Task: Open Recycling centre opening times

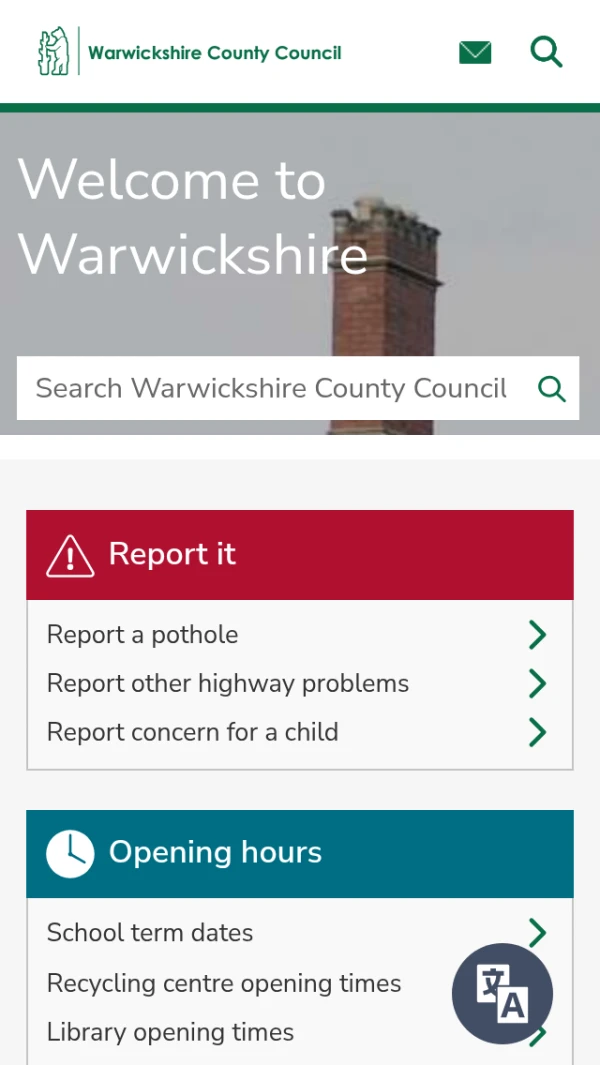Action: (224, 983)
